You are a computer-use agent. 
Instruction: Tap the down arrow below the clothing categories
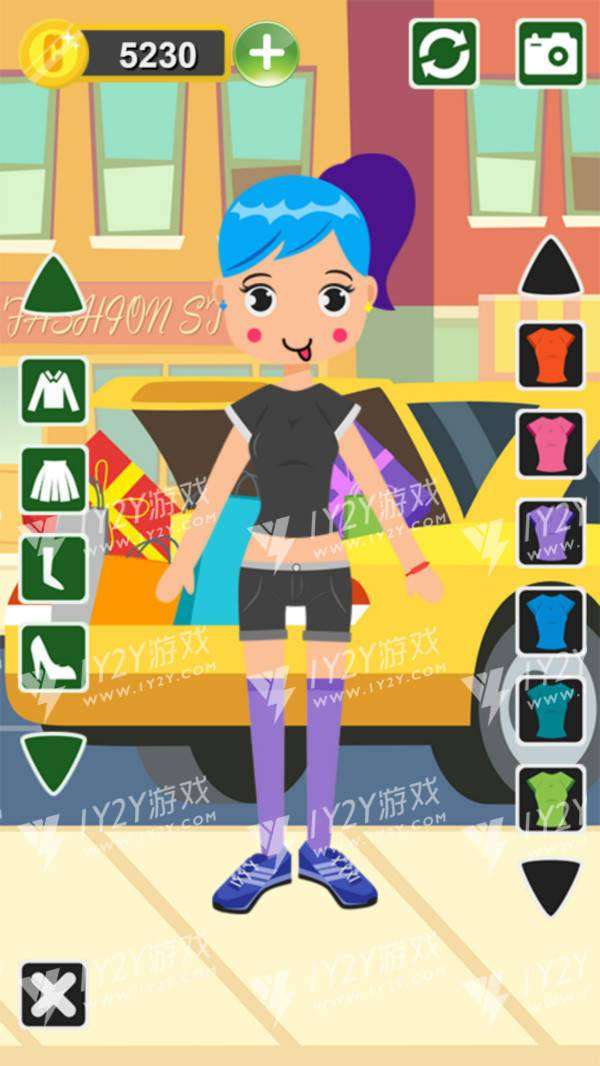(x=54, y=762)
